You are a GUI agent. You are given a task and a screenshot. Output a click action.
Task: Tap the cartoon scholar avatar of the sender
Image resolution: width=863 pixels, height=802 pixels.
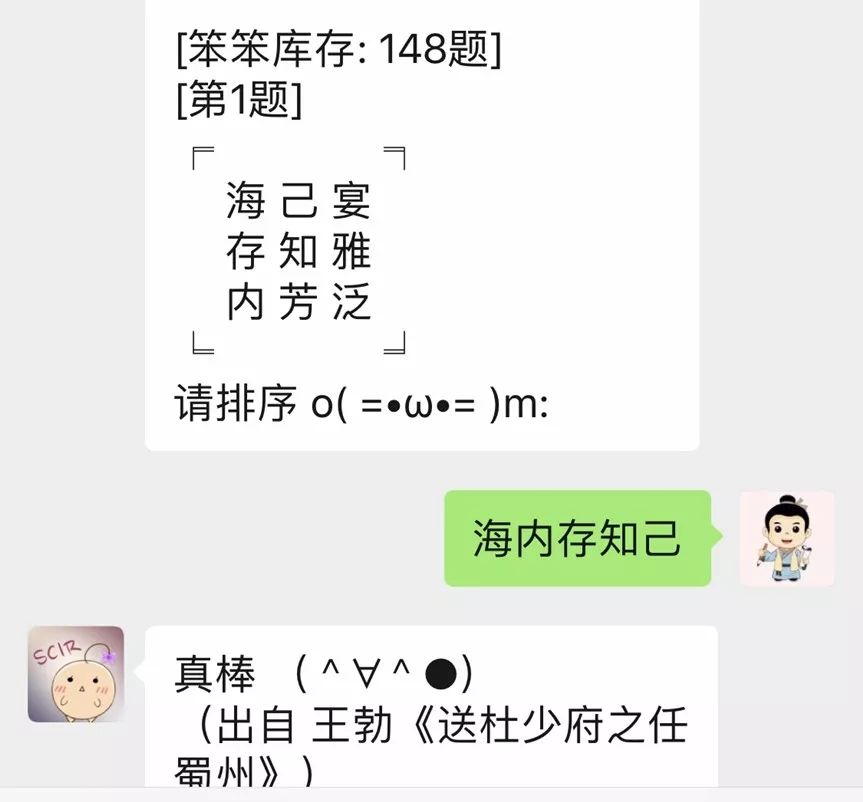click(x=786, y=538)
